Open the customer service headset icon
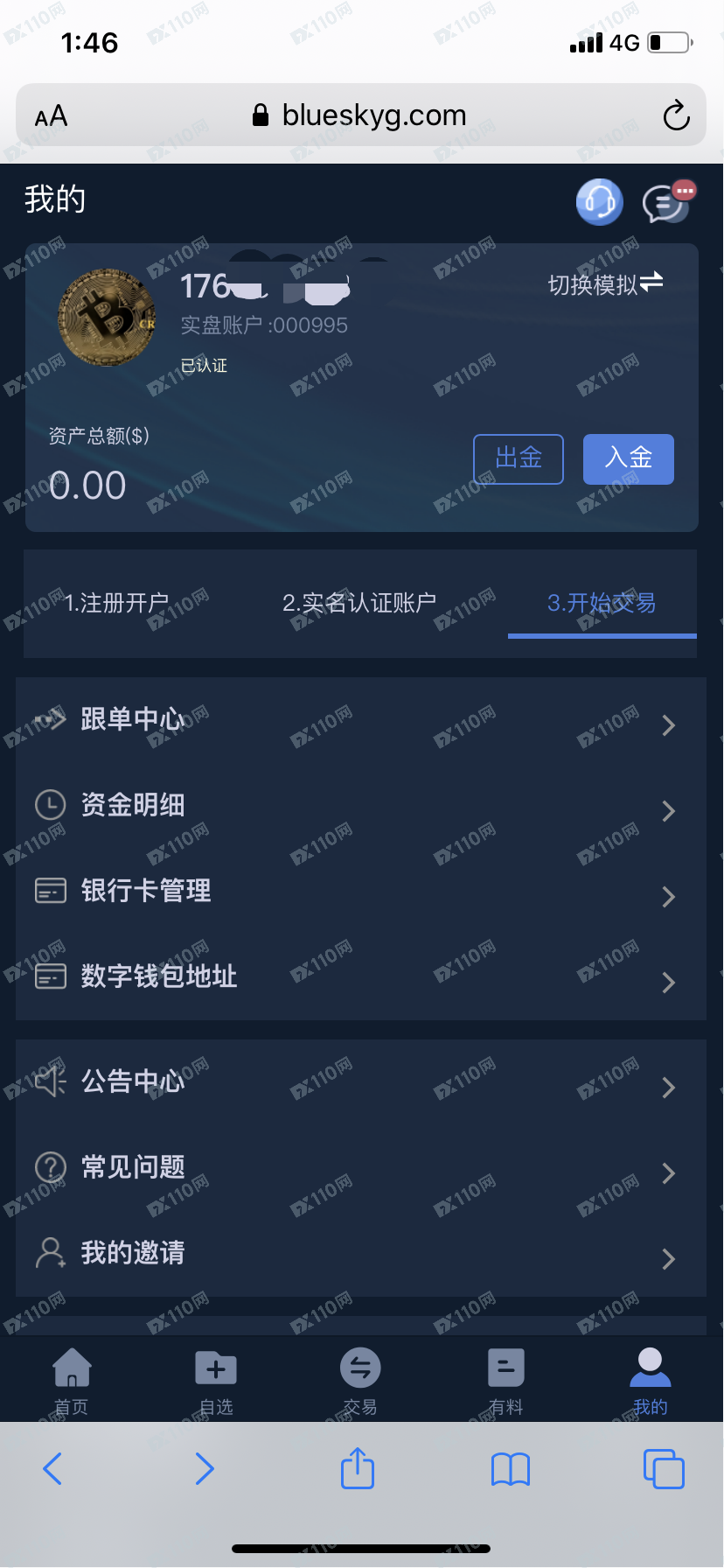 coord(599,202)
